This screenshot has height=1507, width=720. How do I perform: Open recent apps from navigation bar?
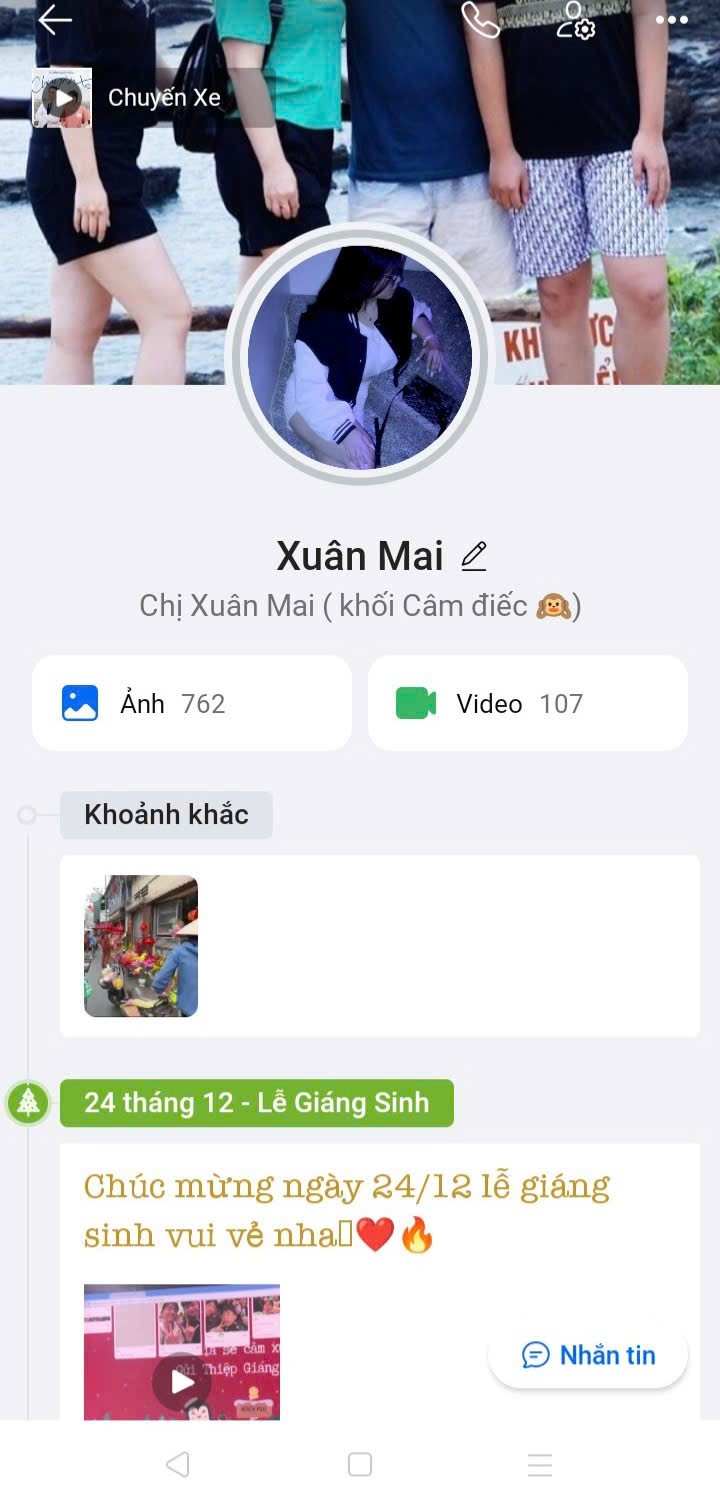pyautogui.click(x=540, y=1464)
